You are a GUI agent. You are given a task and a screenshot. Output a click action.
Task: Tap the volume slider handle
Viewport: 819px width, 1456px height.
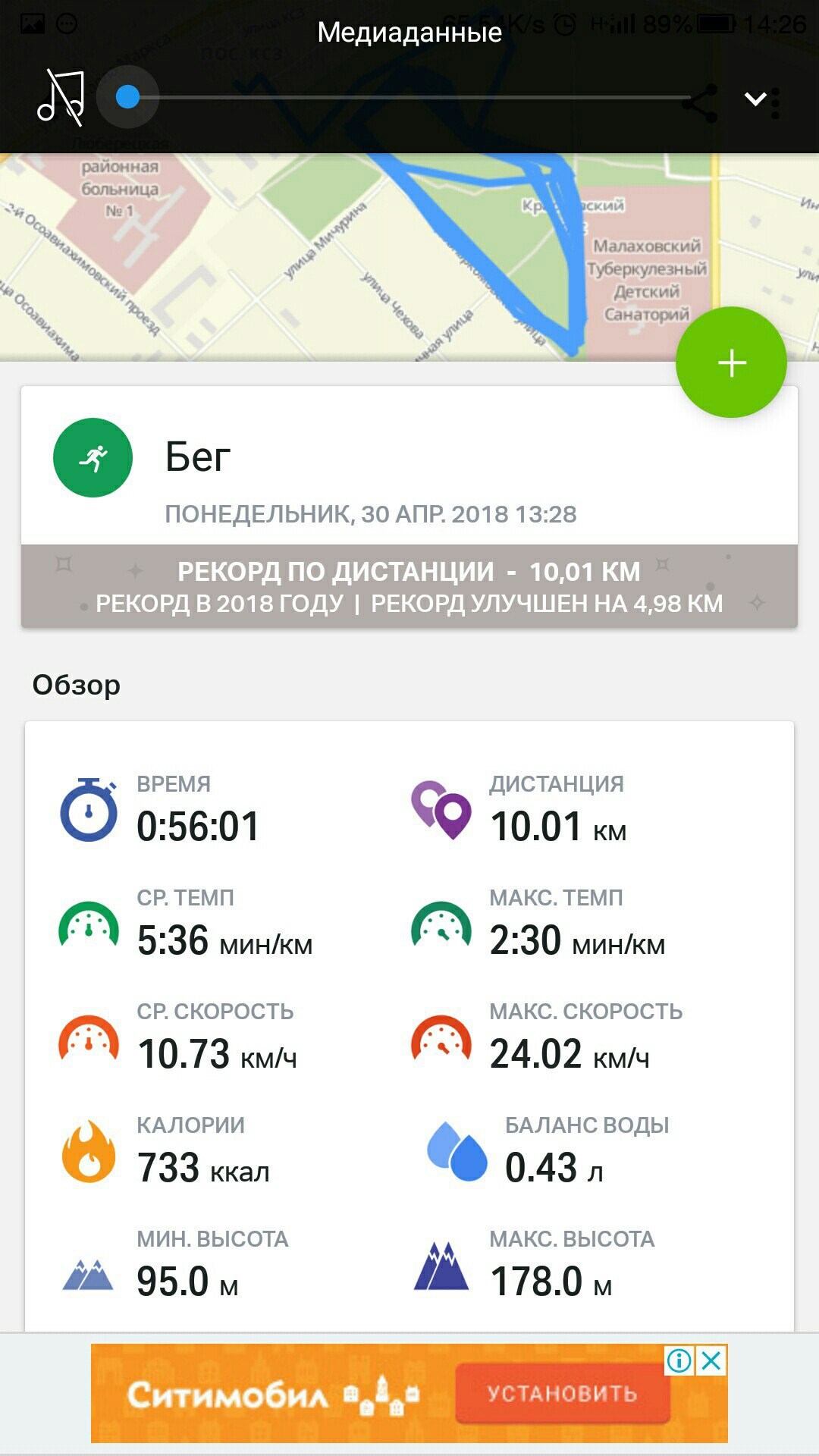pyautogui.click(x=127, y=97)
